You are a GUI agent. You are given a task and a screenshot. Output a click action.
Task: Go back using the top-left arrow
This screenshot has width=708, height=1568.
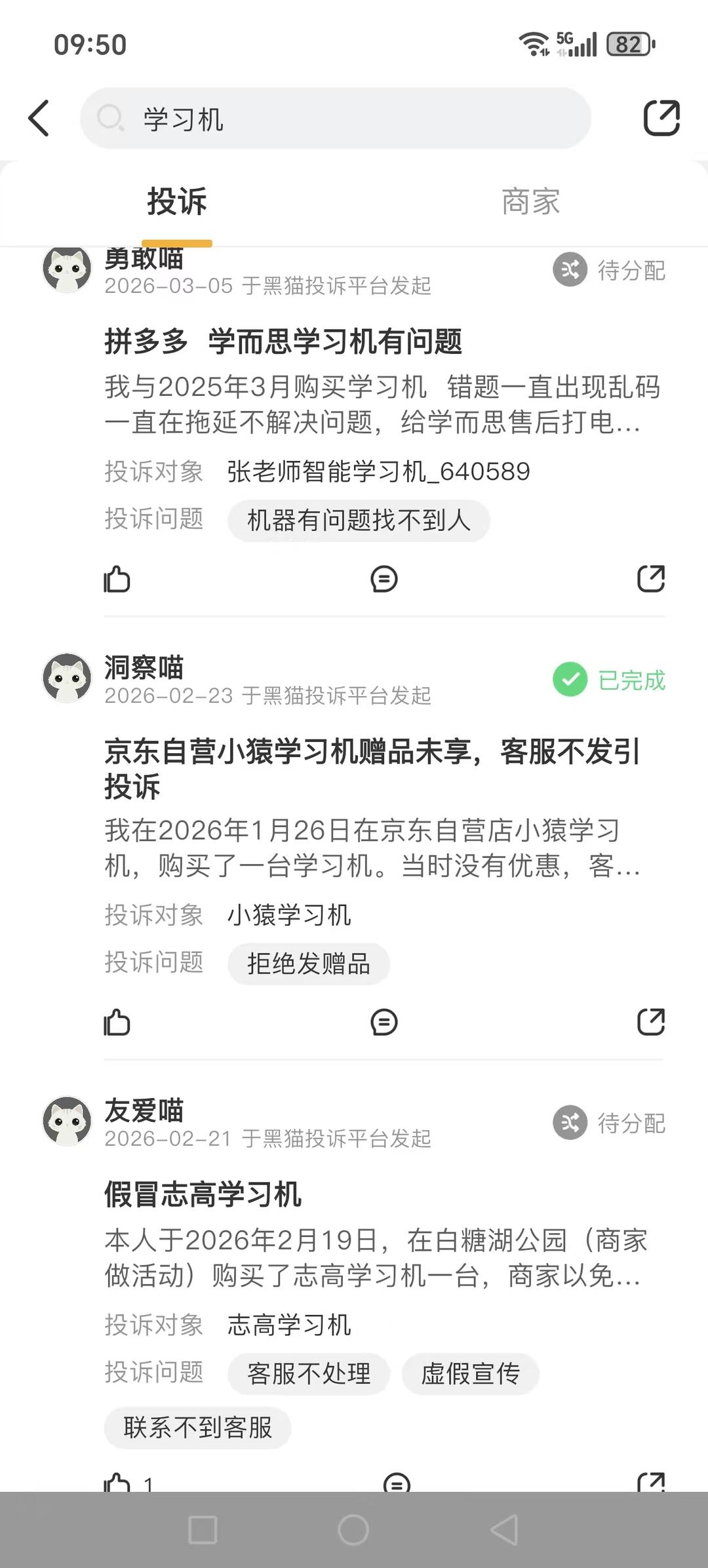coord(39,119)
